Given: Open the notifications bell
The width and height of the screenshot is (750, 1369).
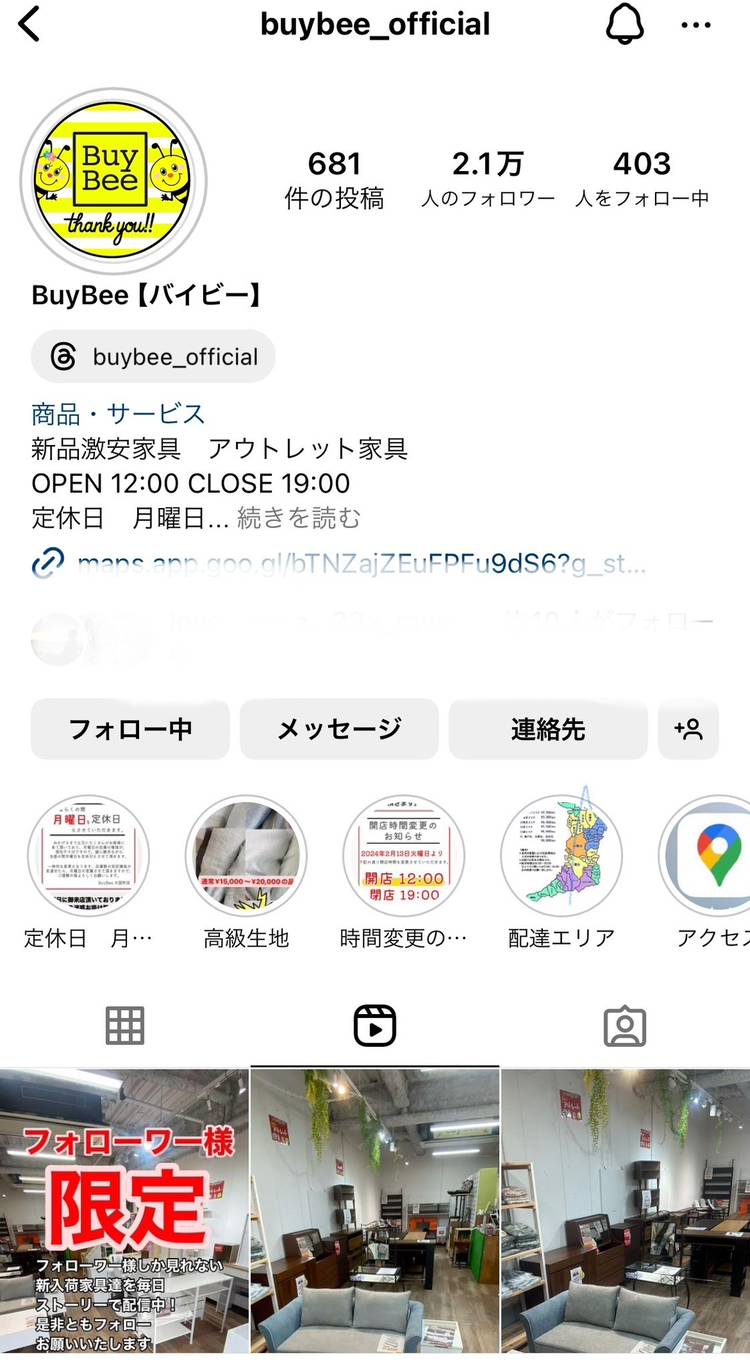Looking at the screenshot, I should 625,25.
